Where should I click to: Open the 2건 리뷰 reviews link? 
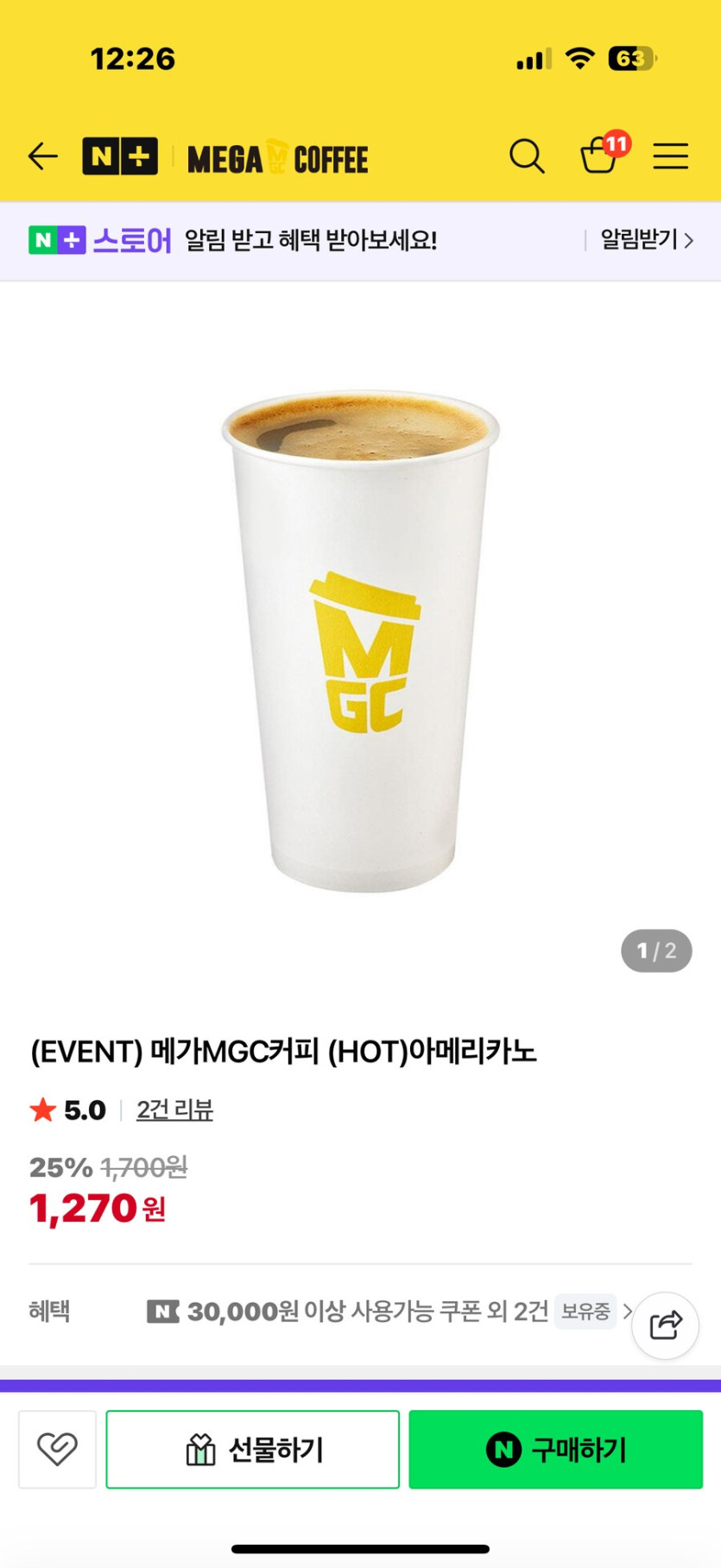click(x=175, y=1110)
